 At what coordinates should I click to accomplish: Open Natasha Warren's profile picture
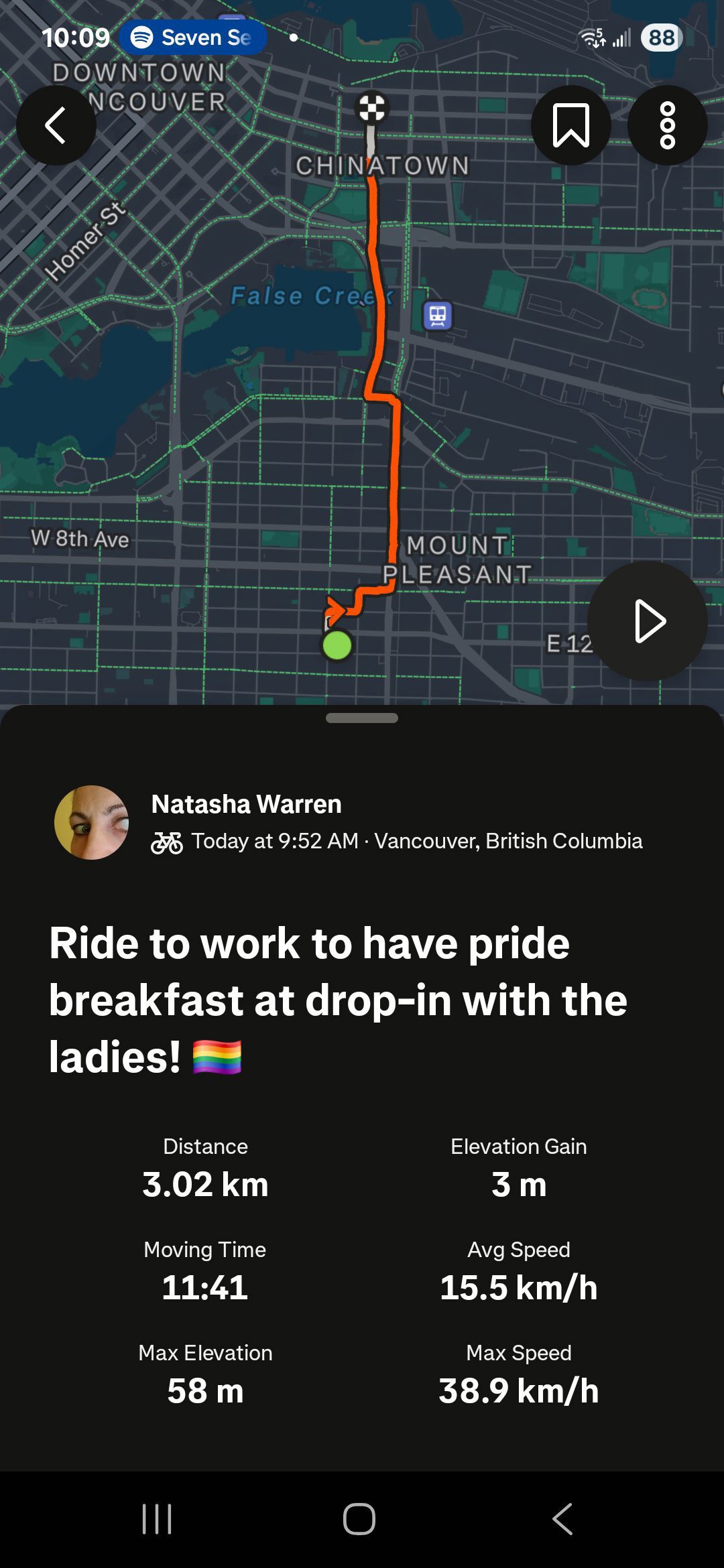point(92,822)
